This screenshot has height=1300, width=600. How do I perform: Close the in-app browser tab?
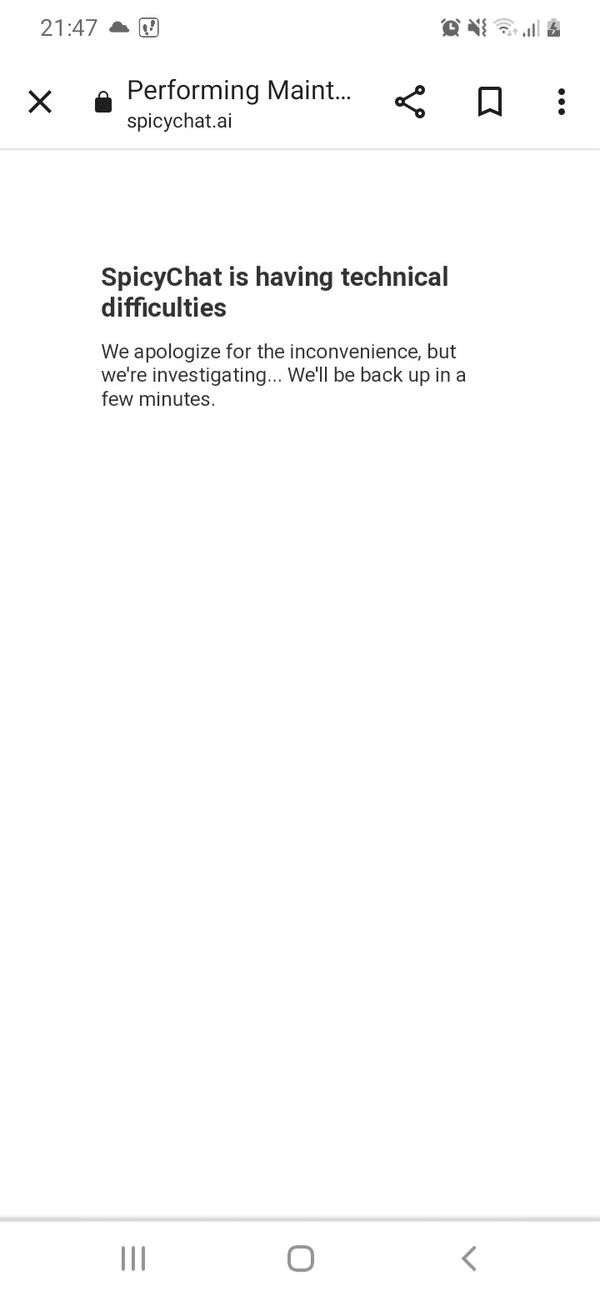(40, 101)
